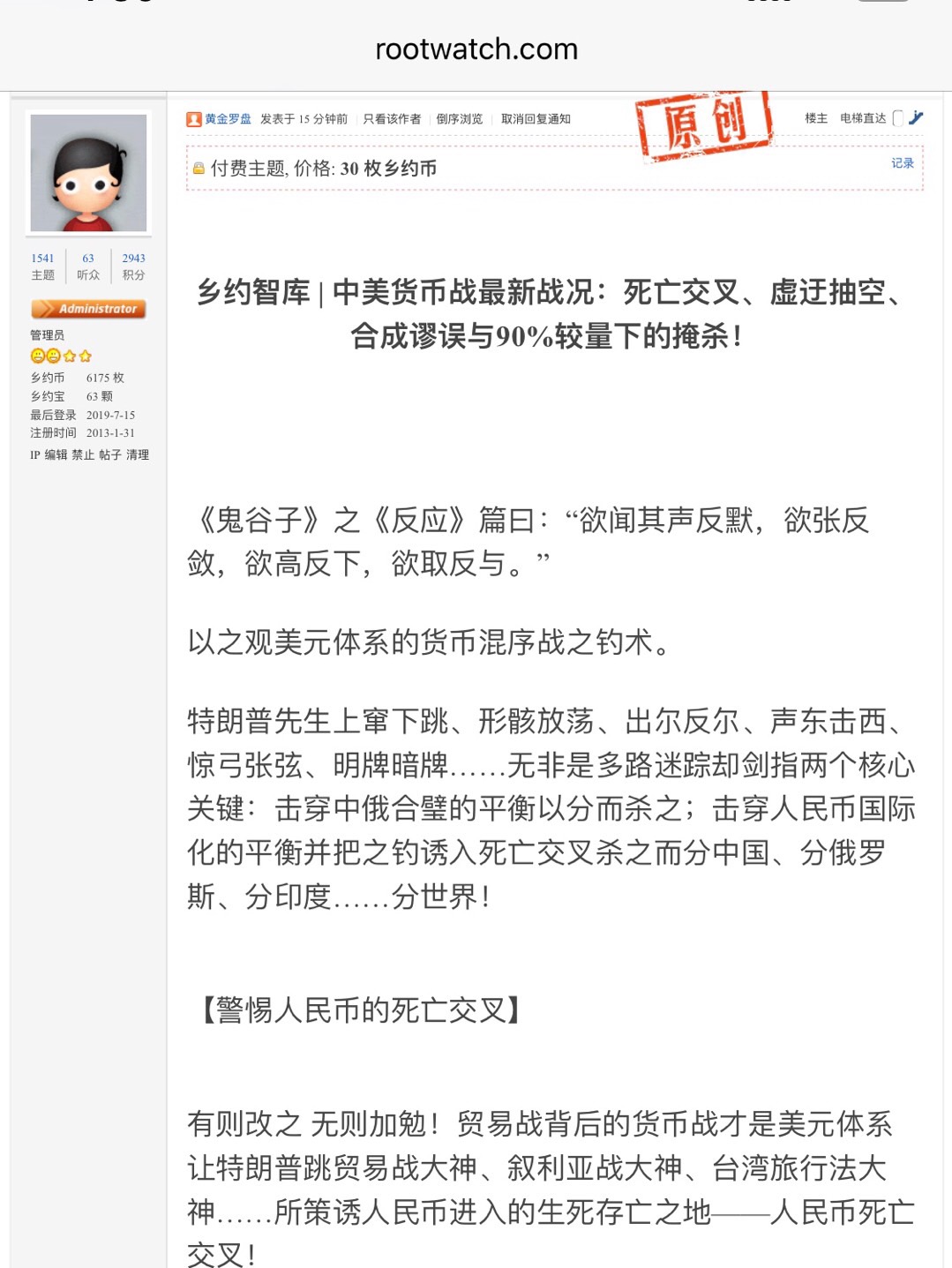This screenshot has height=1268, width=952.
Task: Tap the rootwatch.com address bar
Action: point(476,49)
